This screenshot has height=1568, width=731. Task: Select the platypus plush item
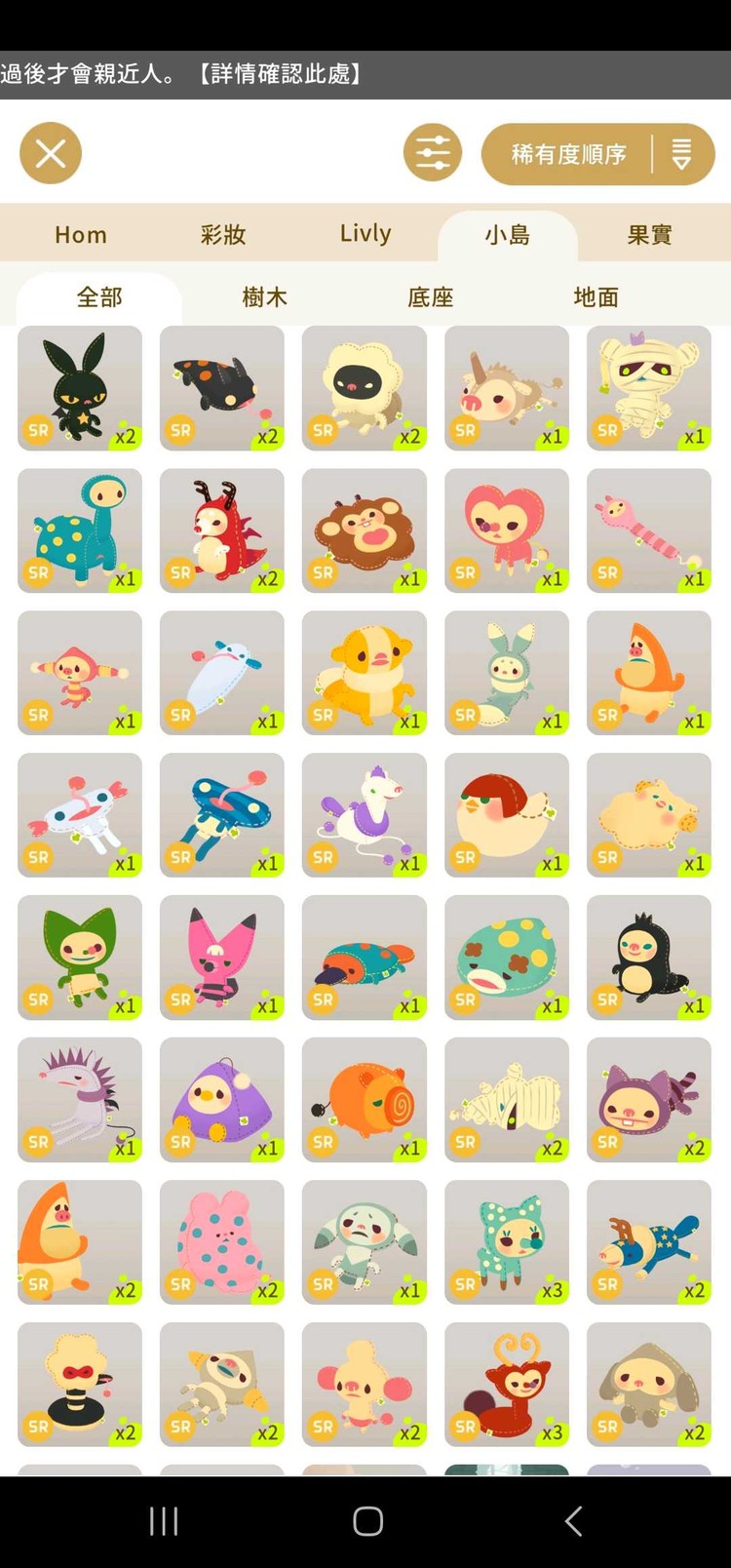pos(365,958)
